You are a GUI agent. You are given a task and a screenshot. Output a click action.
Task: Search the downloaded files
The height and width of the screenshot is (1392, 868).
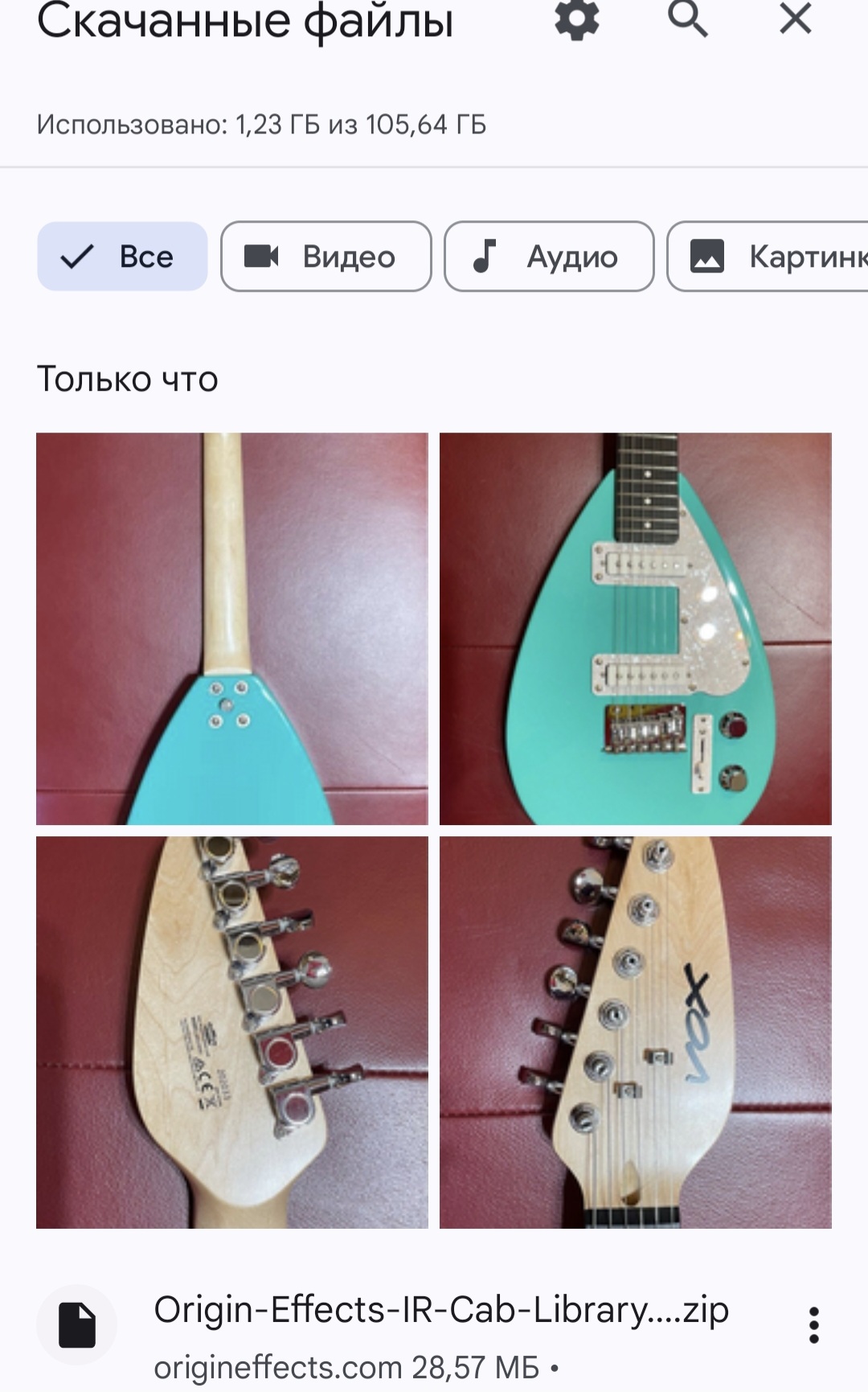[688, 19]
